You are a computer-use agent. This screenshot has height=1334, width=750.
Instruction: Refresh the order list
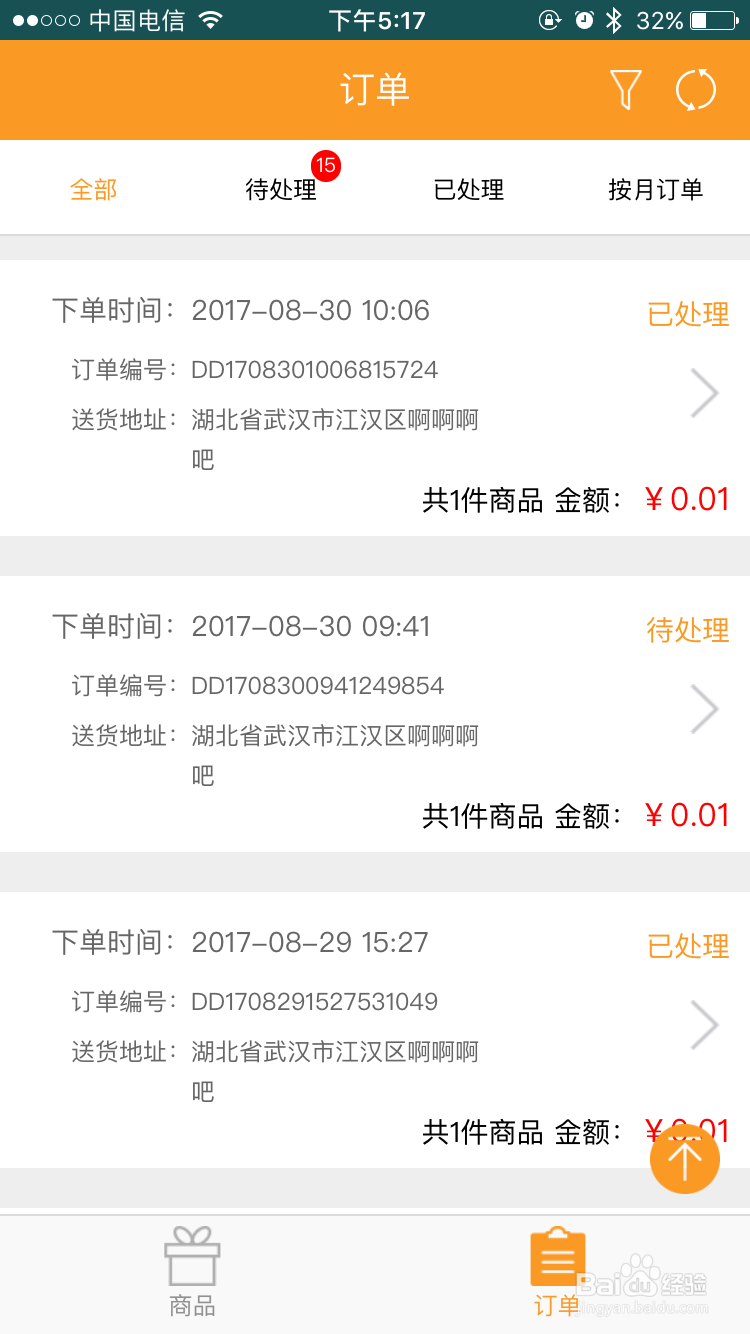[695, 90]
